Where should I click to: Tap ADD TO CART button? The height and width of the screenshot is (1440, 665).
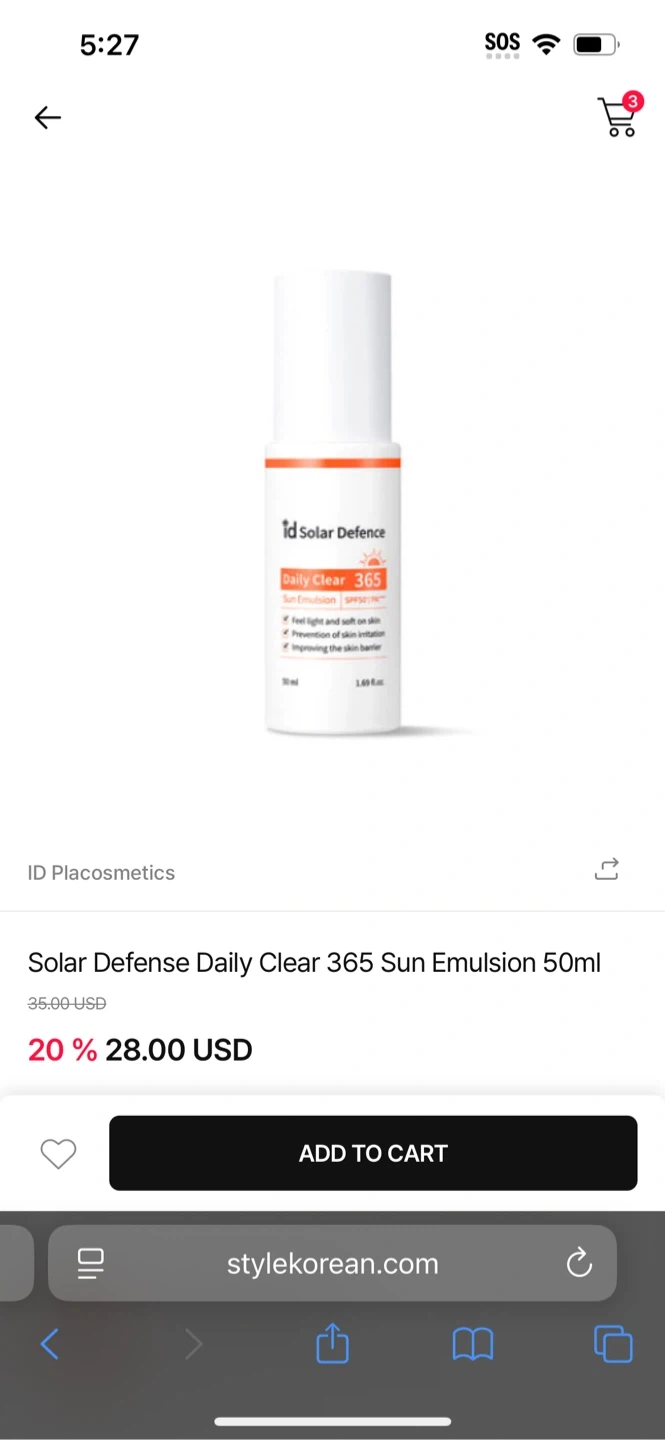(373, 1153)
